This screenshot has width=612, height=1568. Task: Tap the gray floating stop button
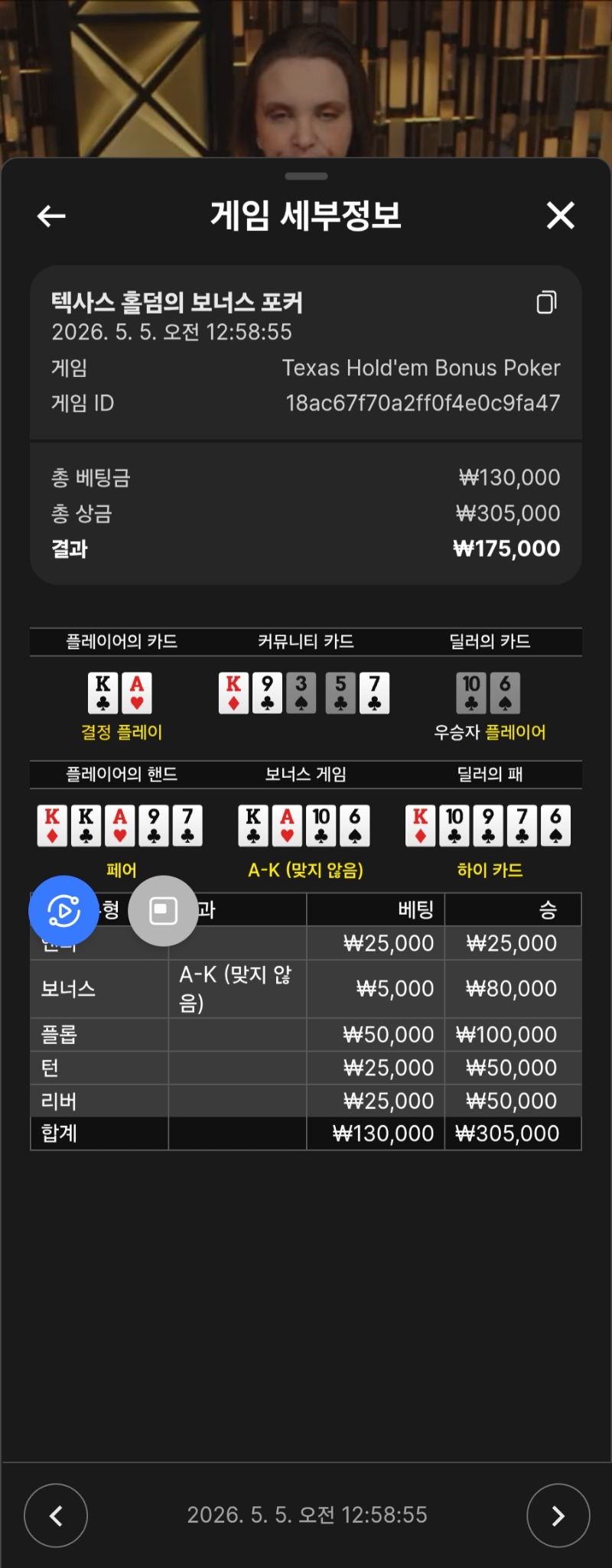(163, 911)
